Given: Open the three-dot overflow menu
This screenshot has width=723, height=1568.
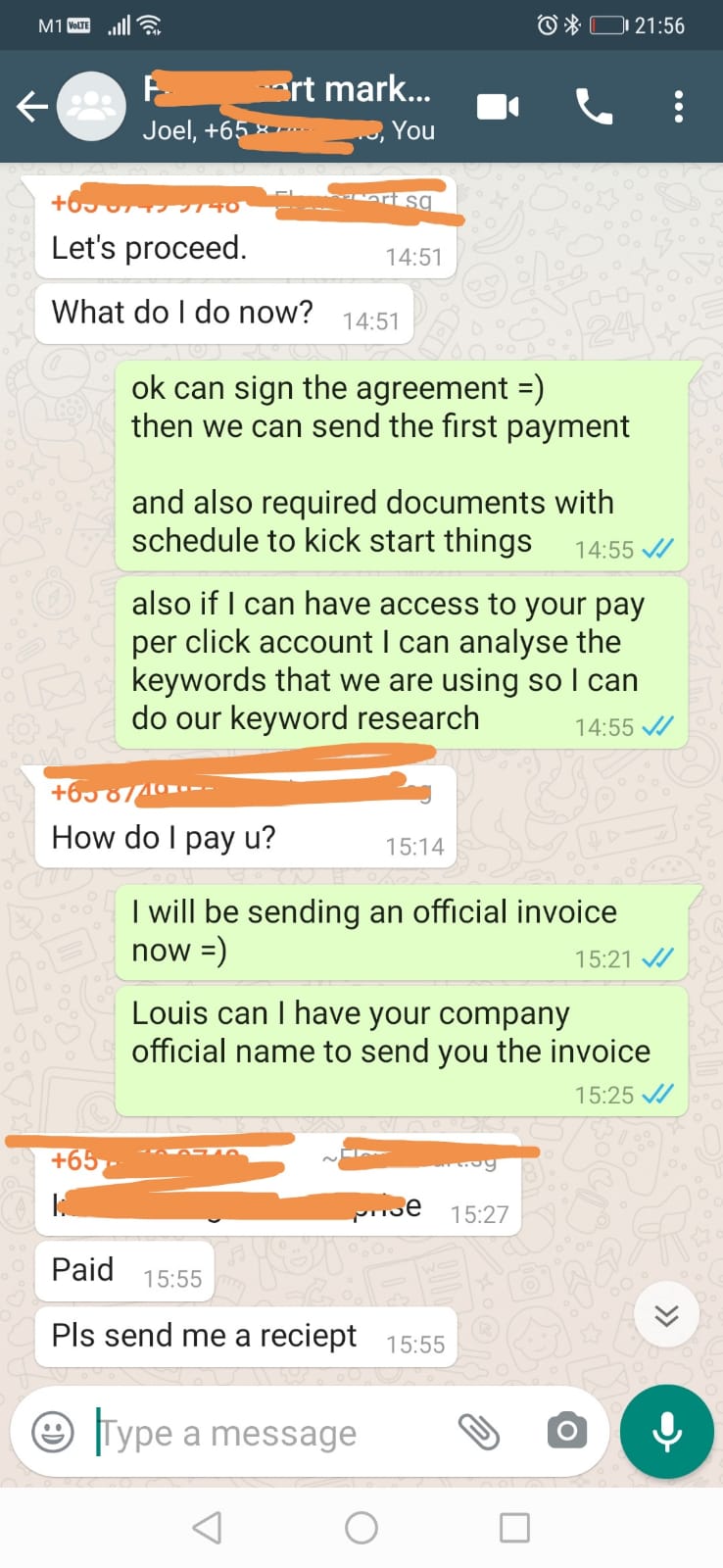Looking at the screenshot, I should [678, 106].
